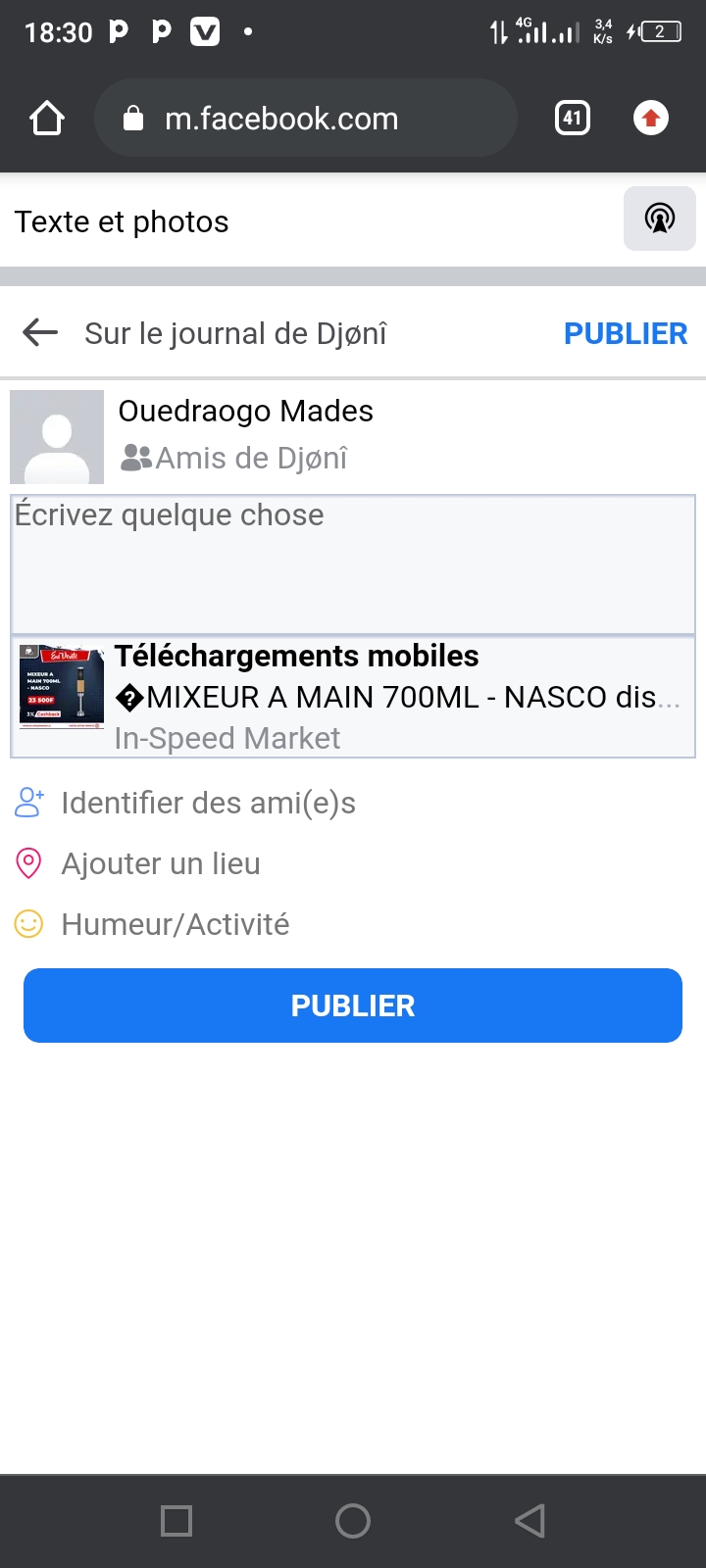
Task: Select Ajouter un lieu
Action: tap(161, 864)
